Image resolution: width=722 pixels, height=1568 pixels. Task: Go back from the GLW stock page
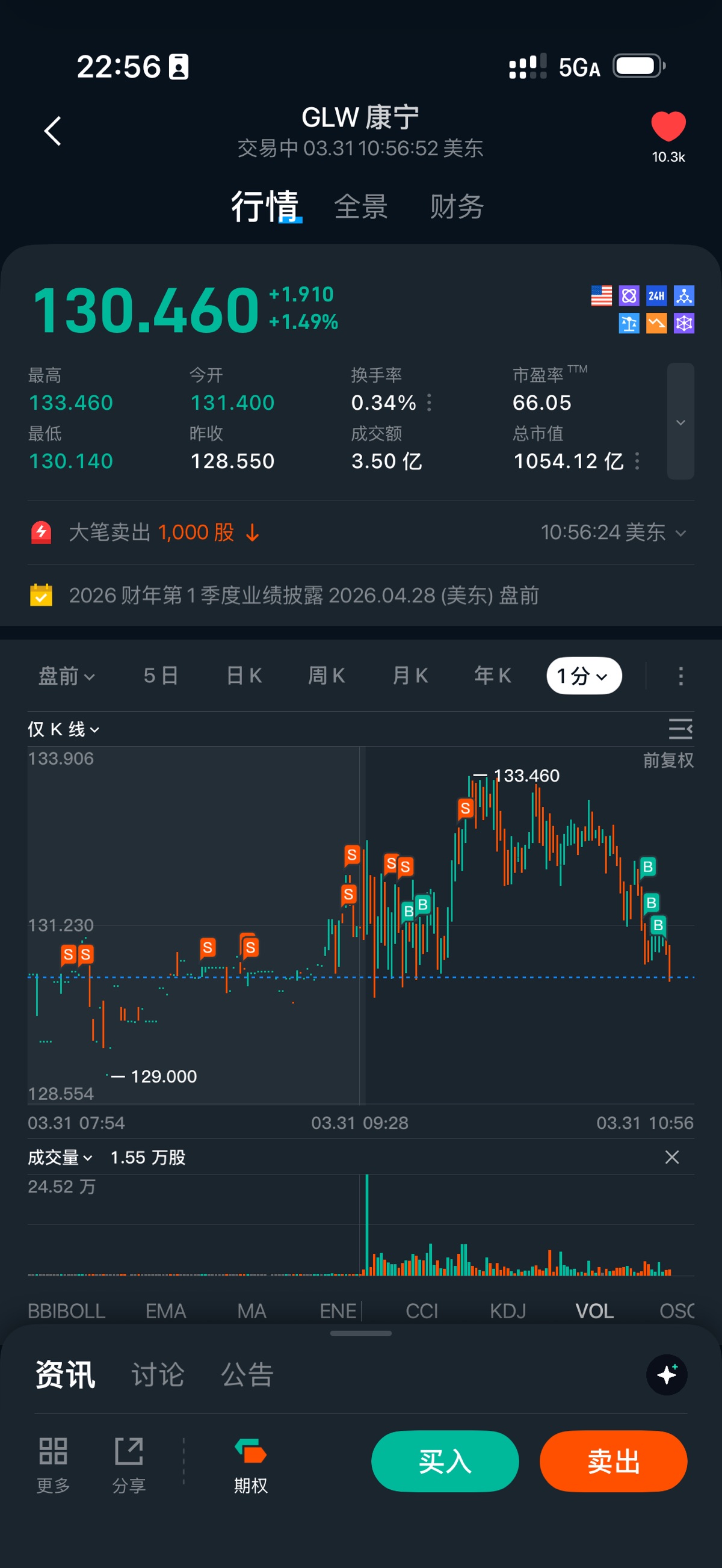pos(53,131)
